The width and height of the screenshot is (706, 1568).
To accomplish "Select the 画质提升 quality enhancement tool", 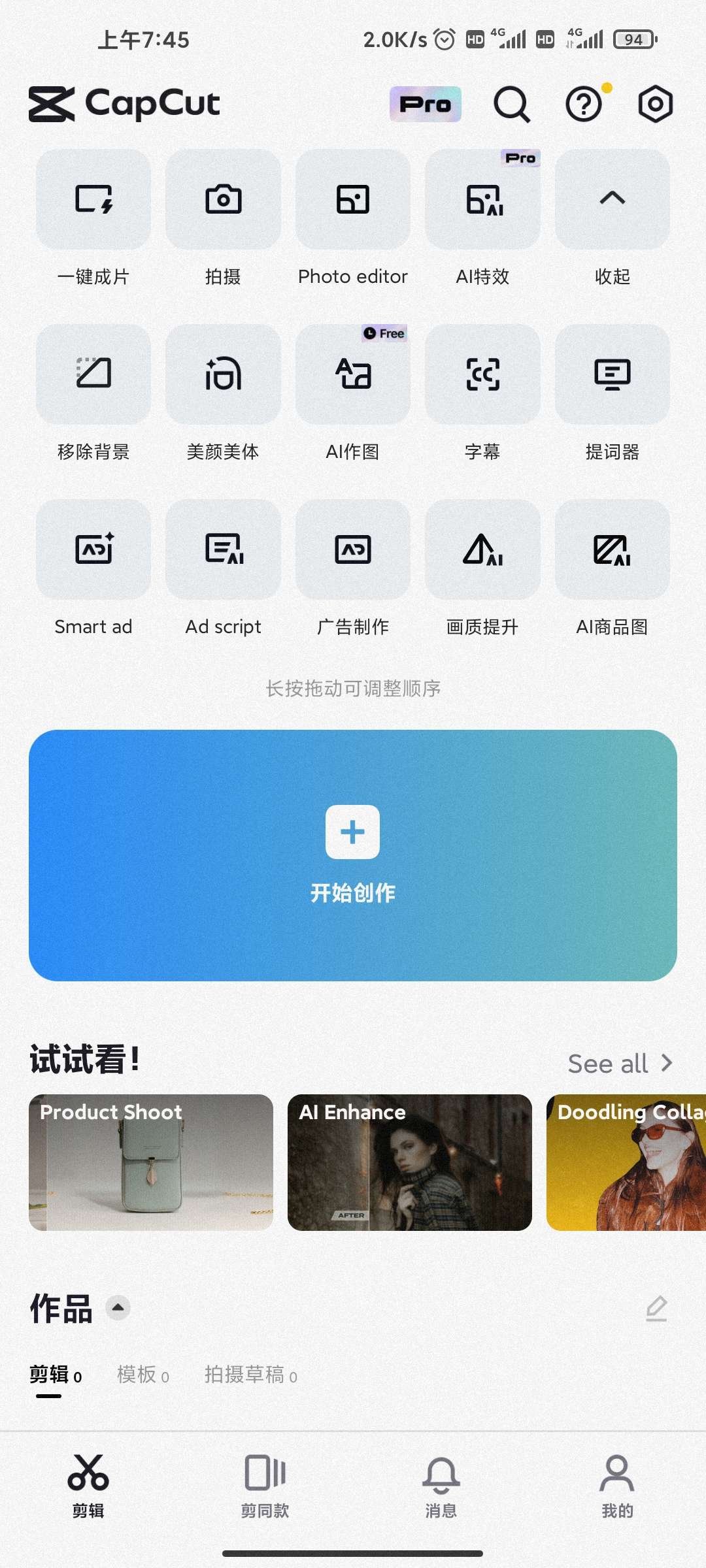I will coord(482,549).
